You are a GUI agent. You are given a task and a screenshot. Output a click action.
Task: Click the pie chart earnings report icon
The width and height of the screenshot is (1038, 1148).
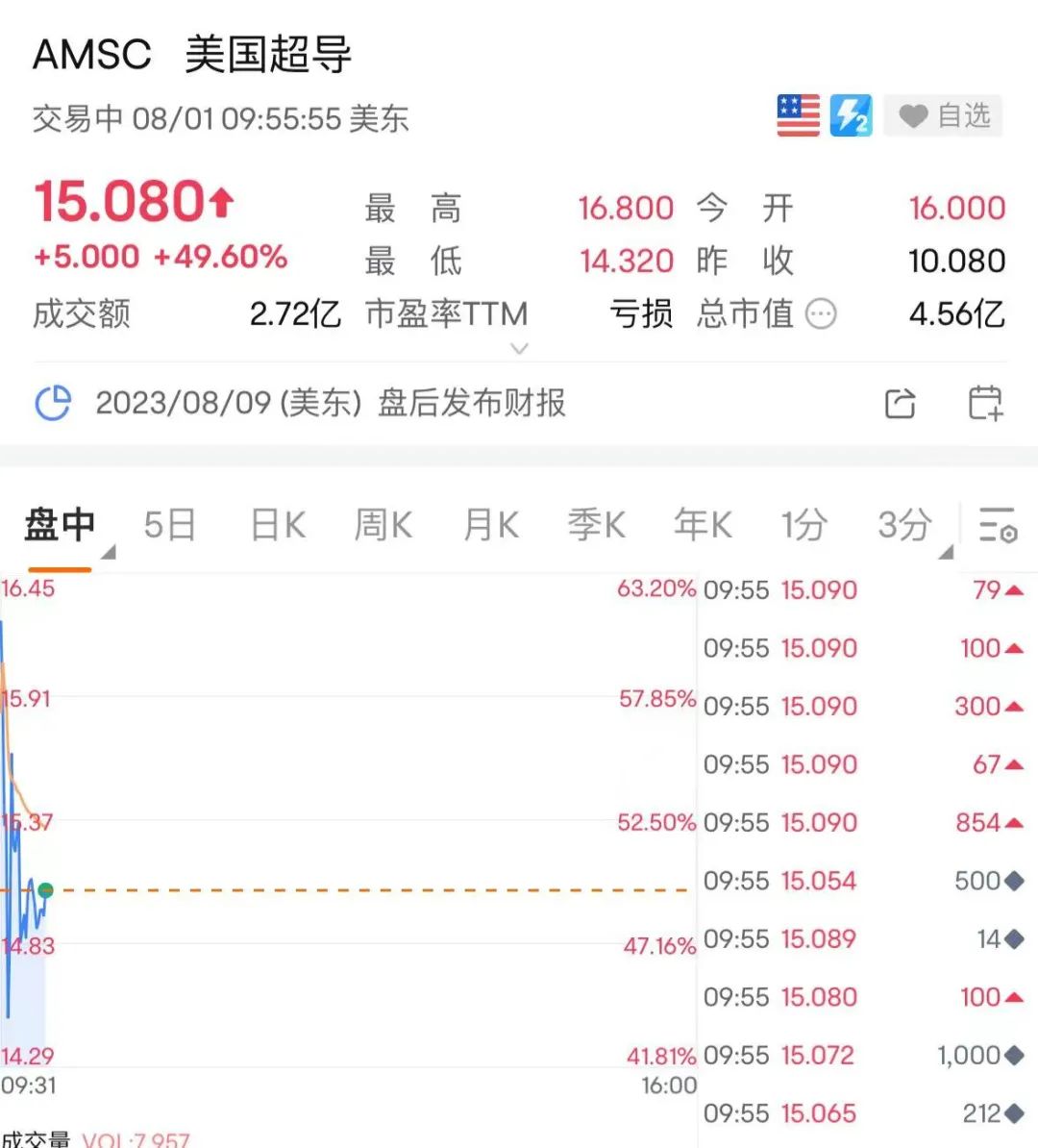(55, 404)
